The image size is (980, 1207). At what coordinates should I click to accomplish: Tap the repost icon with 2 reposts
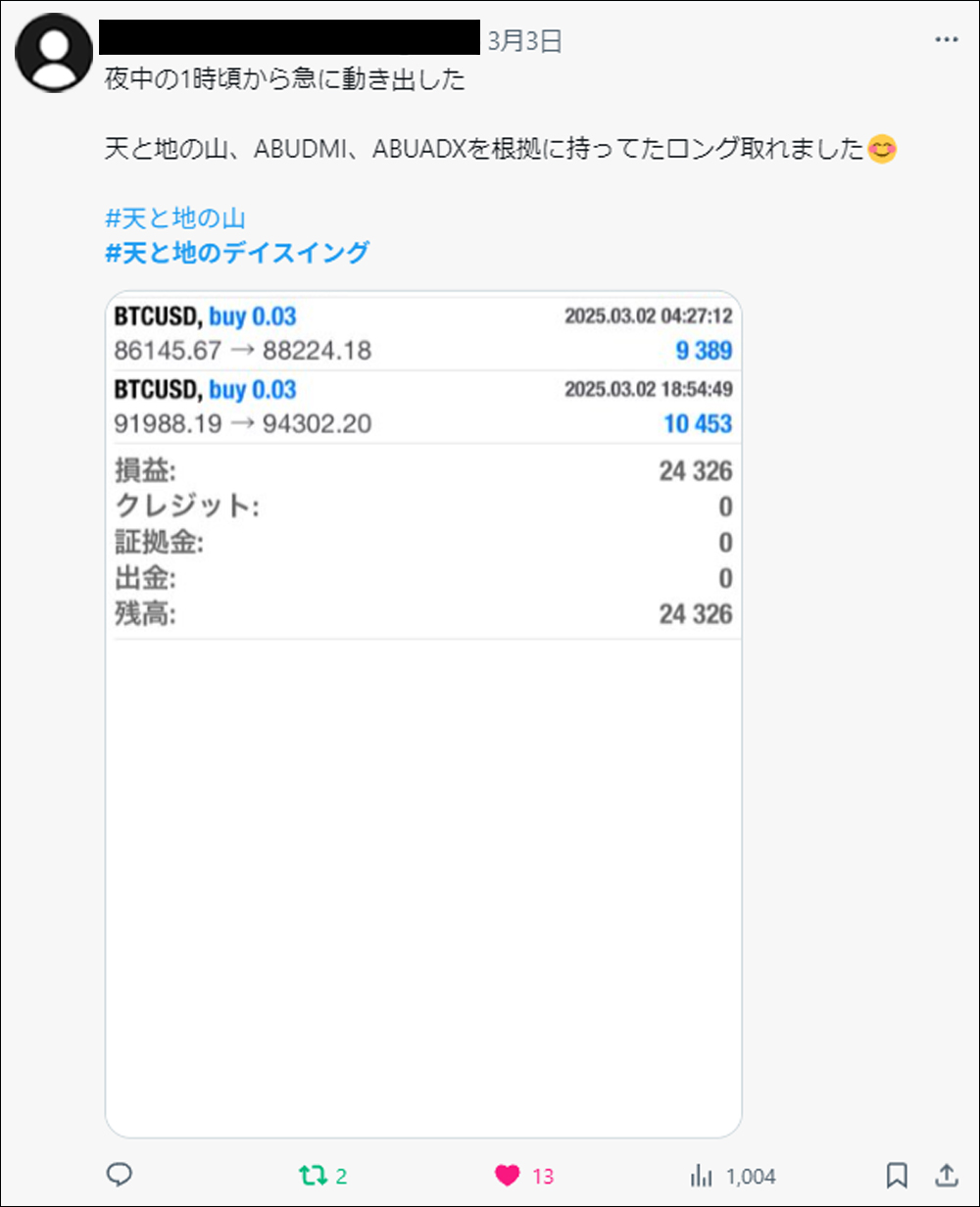click(314, 1175)
